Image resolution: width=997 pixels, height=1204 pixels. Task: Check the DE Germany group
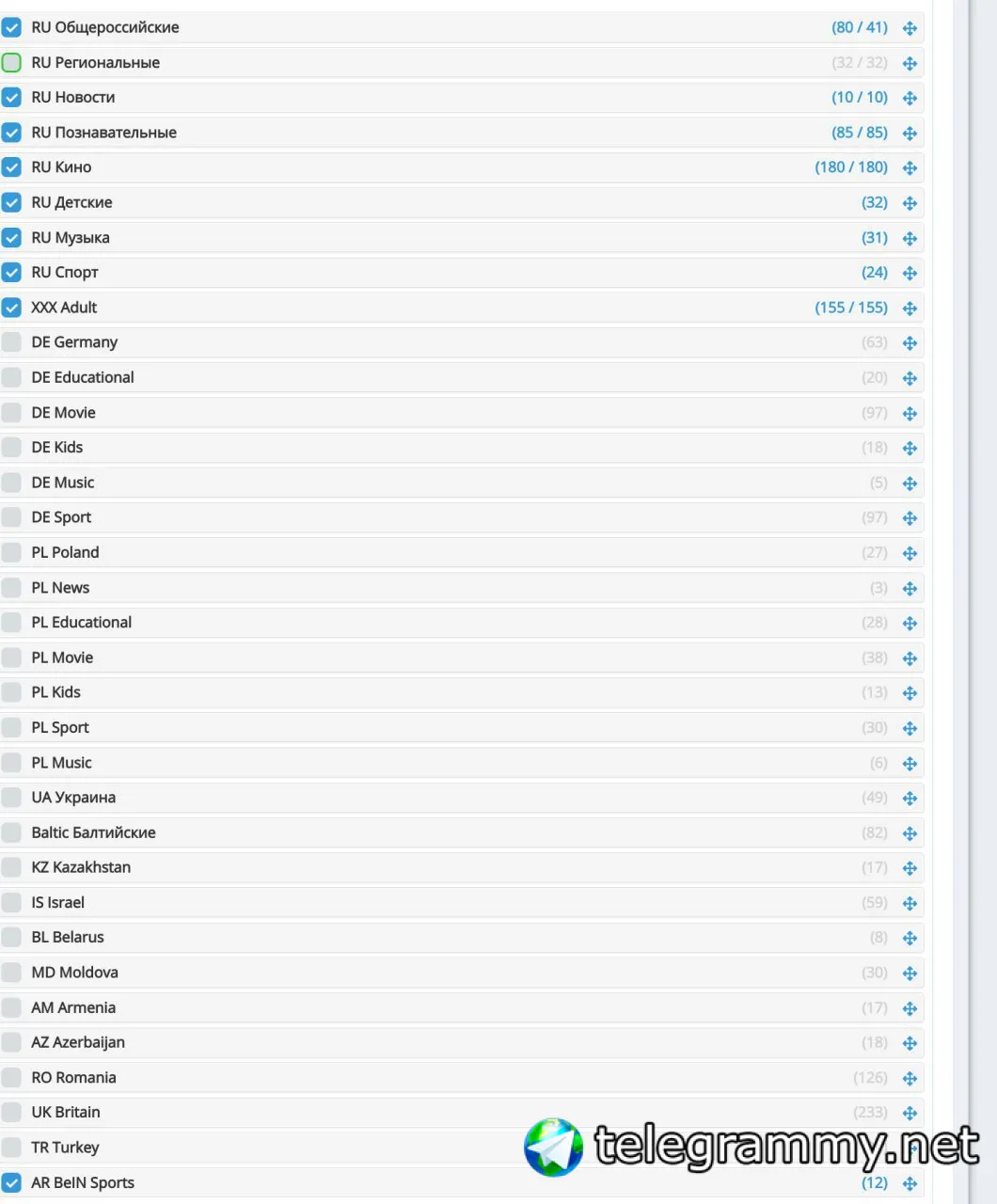11,342
